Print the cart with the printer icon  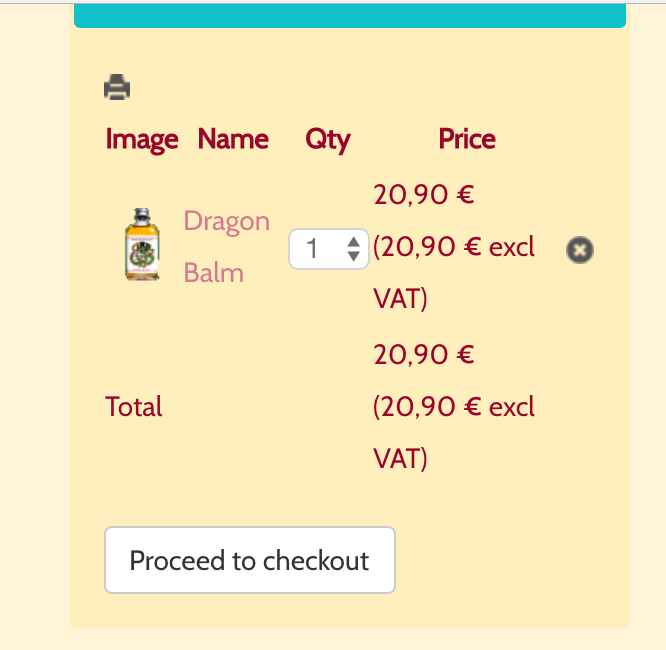117,88
